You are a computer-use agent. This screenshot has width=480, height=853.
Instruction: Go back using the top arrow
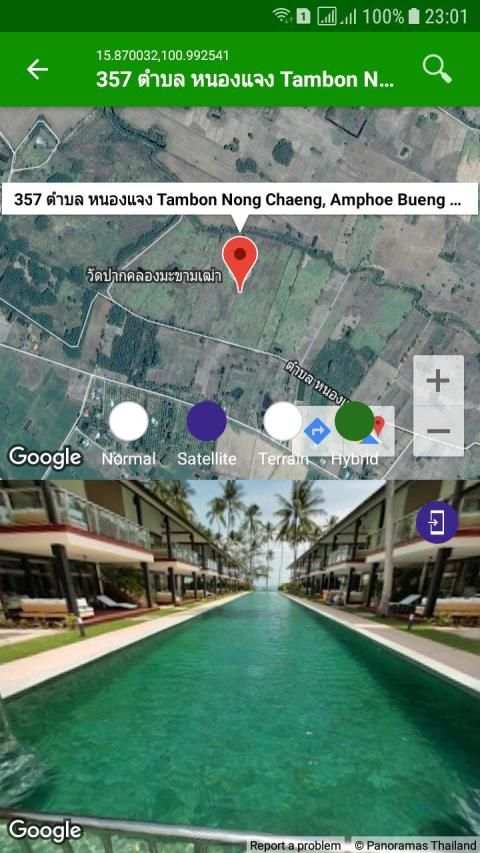coord(38,70)
